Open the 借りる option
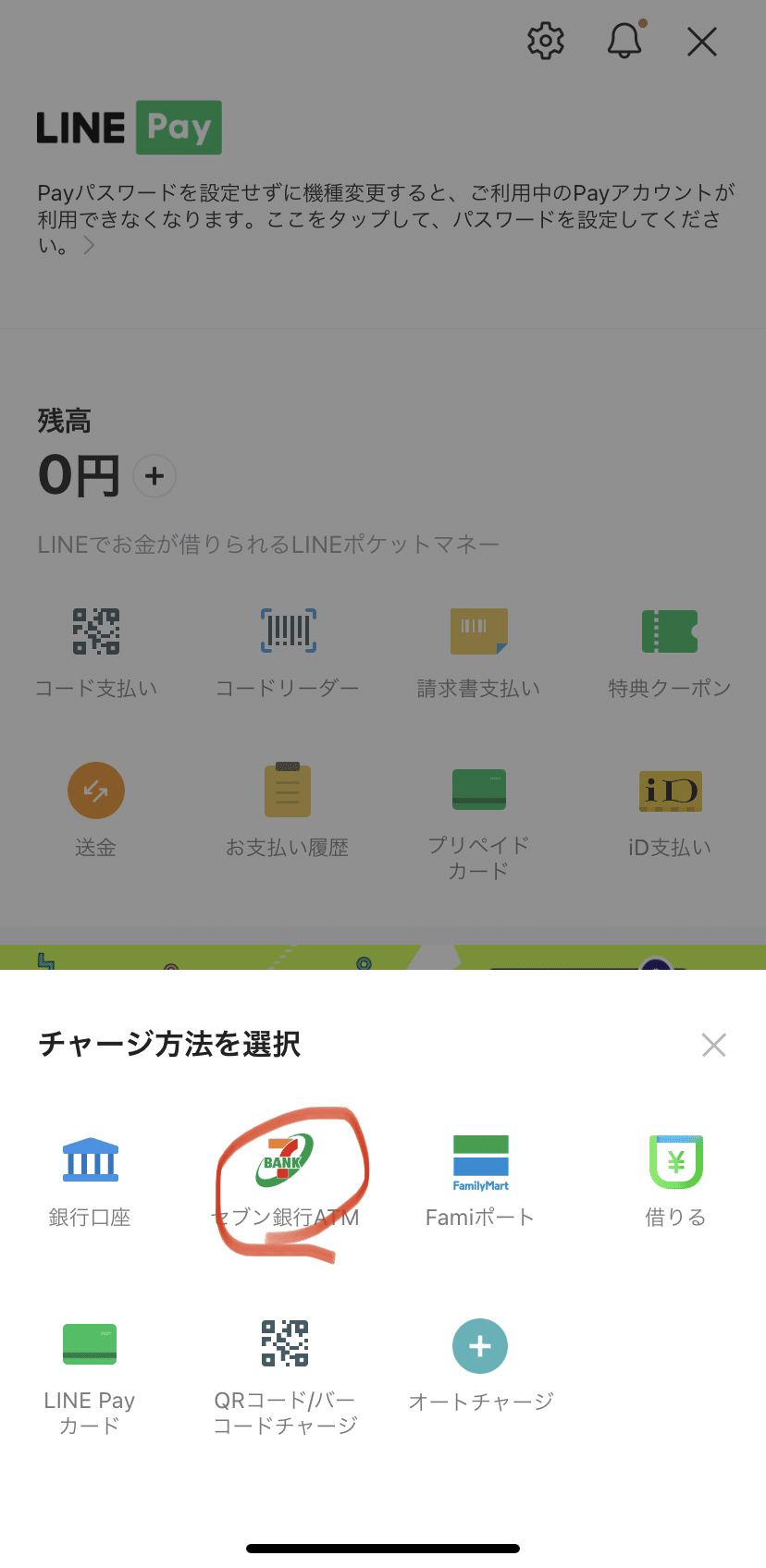This screenshot has height=1568, width=766. pos(675,1181)
